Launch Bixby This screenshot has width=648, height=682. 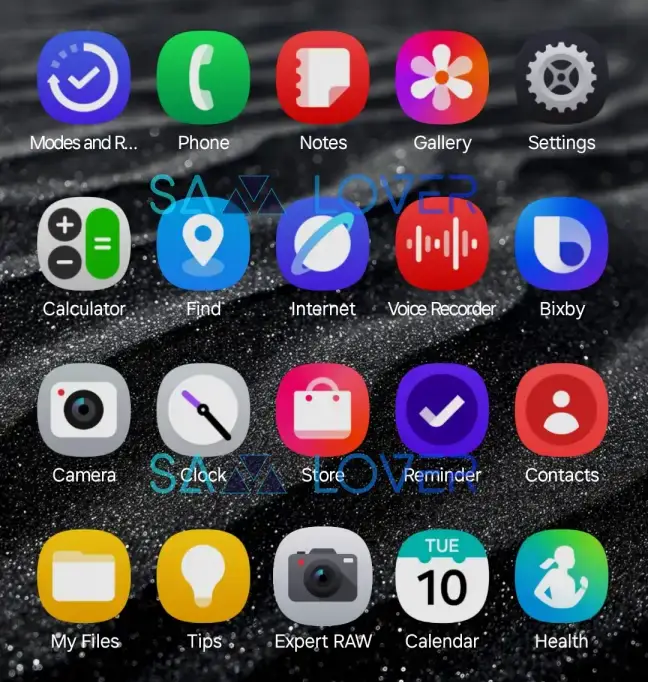tap(561, 244)
